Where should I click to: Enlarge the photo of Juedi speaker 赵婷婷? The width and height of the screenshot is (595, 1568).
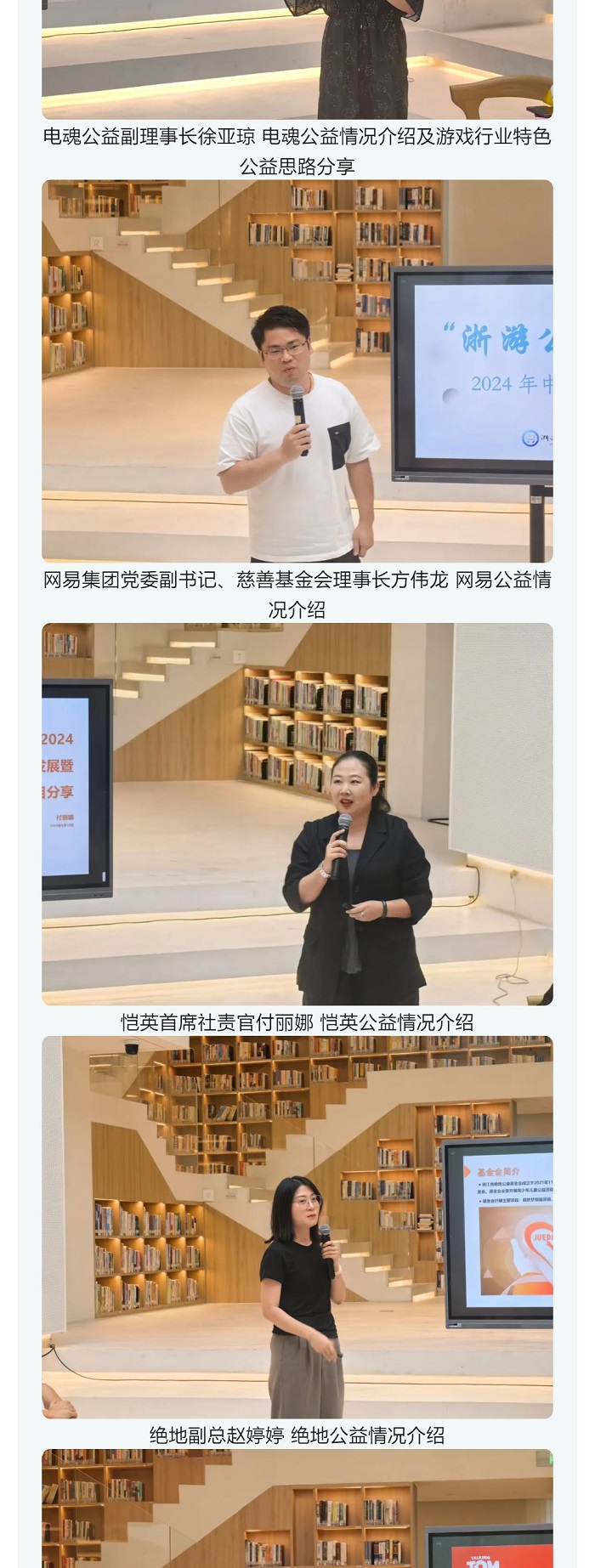click(x=297, y=1227)
